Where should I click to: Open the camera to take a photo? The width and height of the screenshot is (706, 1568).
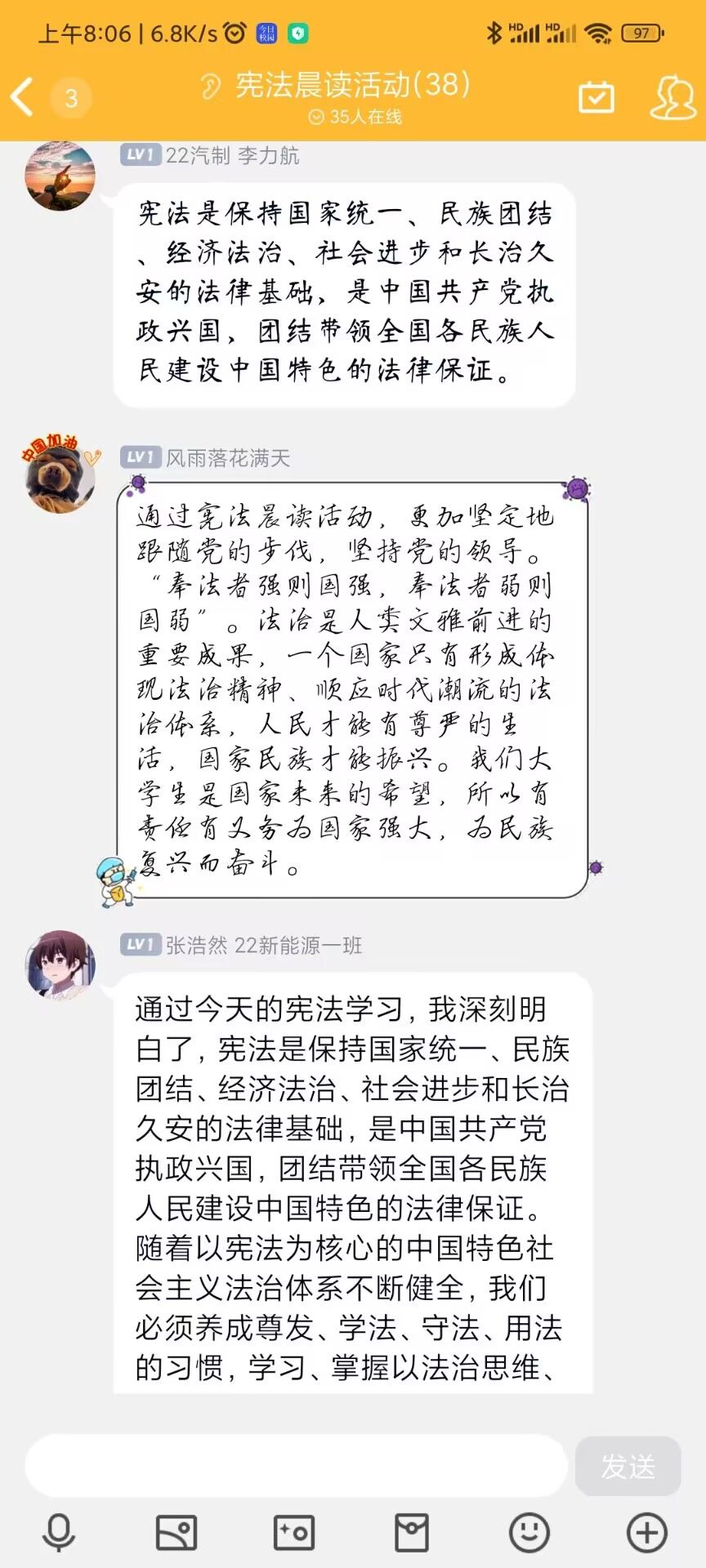294,1533
